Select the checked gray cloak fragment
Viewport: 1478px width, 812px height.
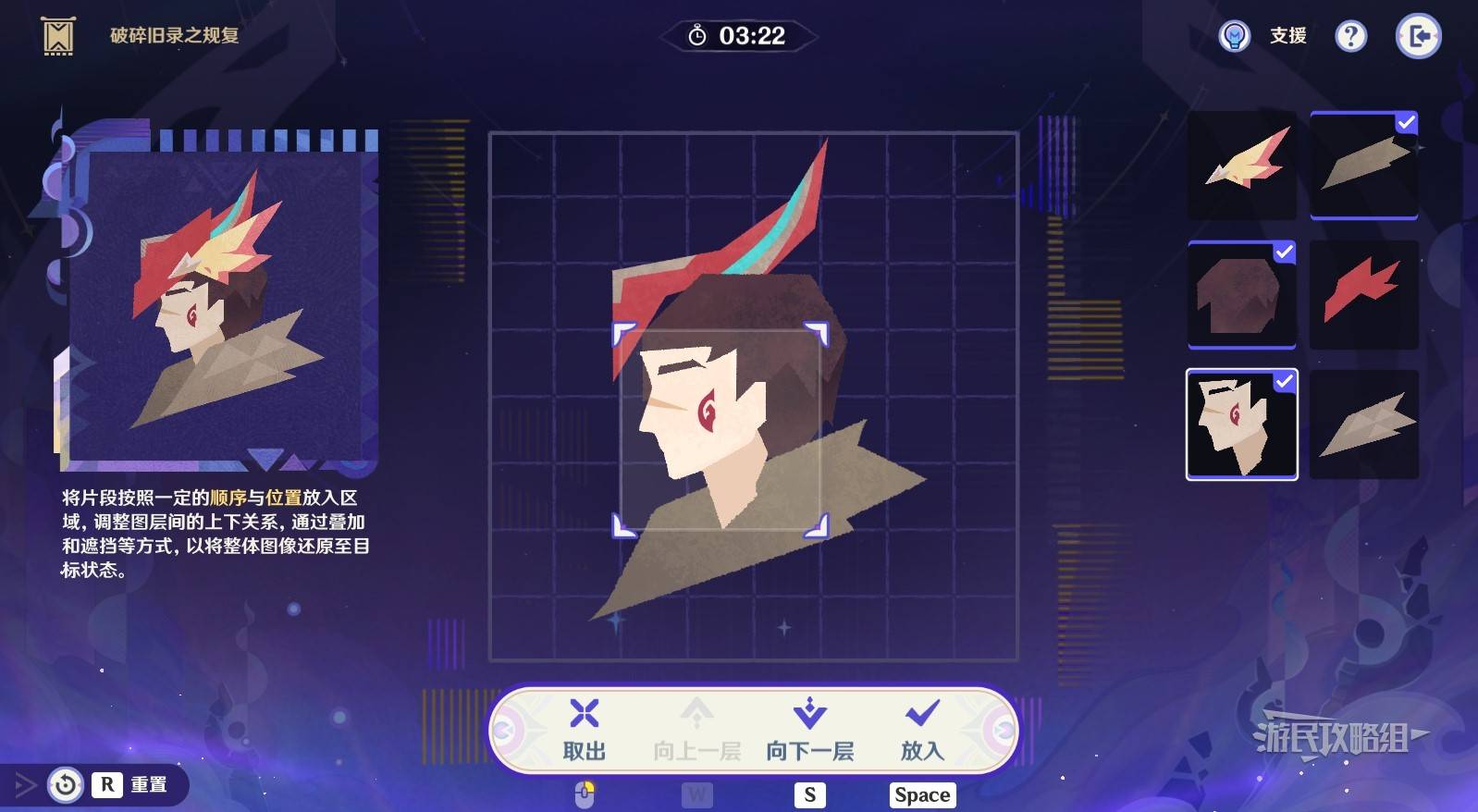click(x=1363, y=165)
